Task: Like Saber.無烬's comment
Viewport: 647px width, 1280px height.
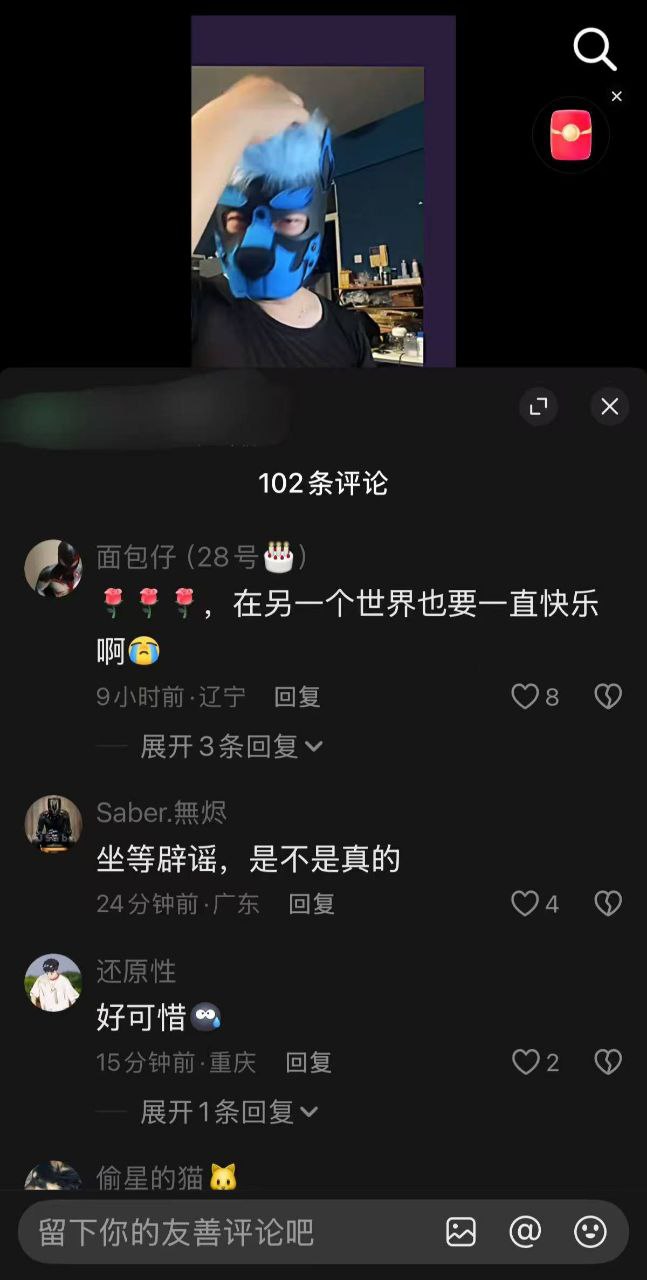Action: [526, 904]
